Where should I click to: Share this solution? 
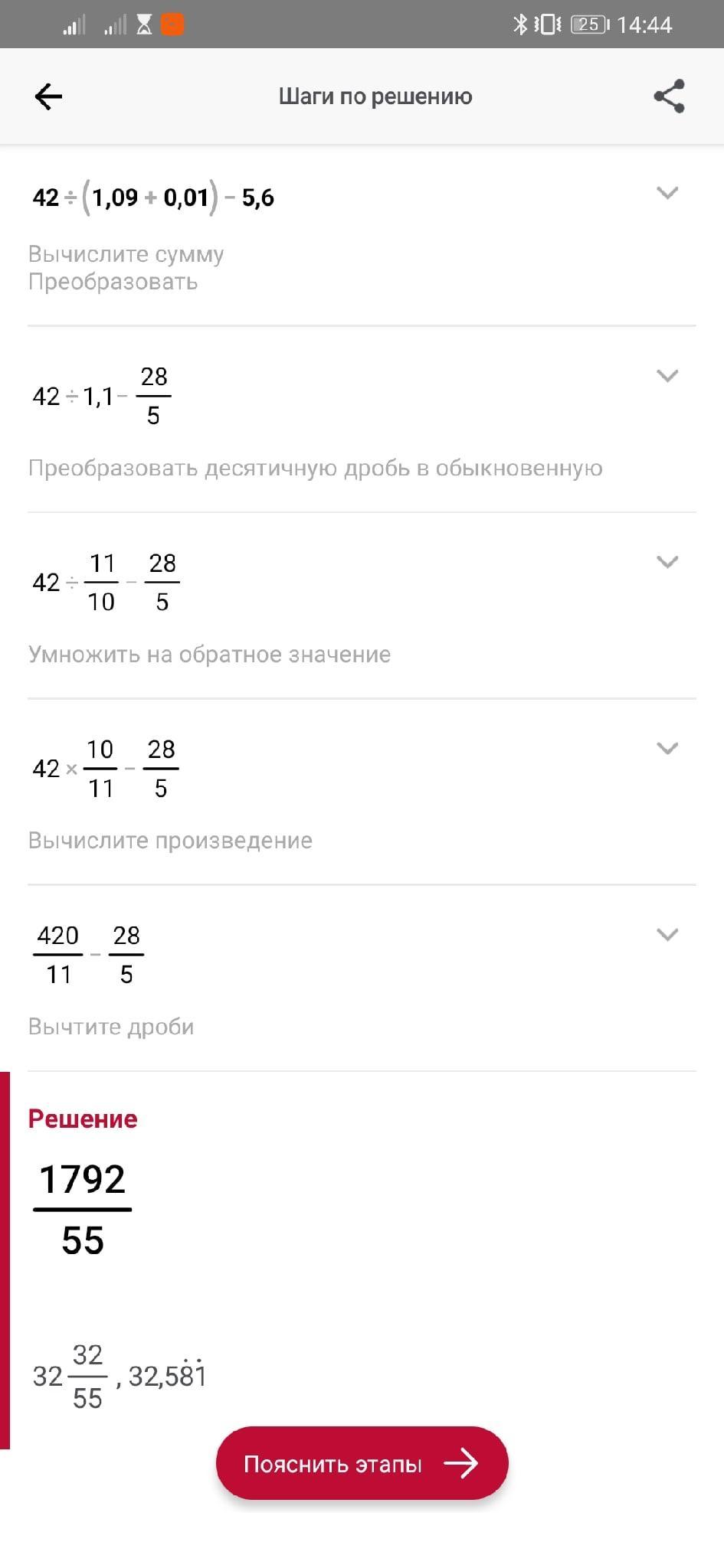coord(669,96)
